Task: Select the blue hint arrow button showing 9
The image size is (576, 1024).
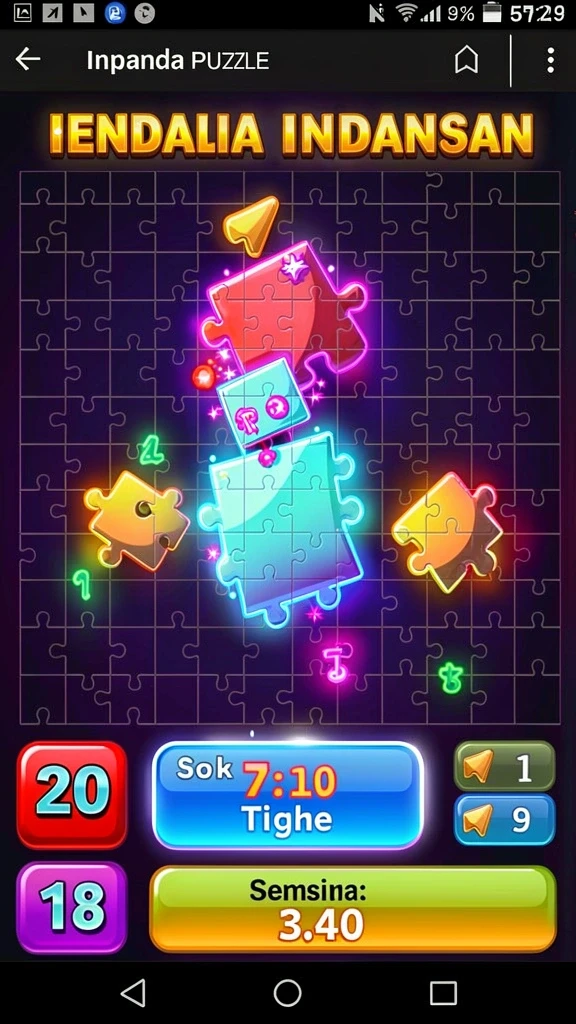Action: pyautogui.click(x=504, y=820)
